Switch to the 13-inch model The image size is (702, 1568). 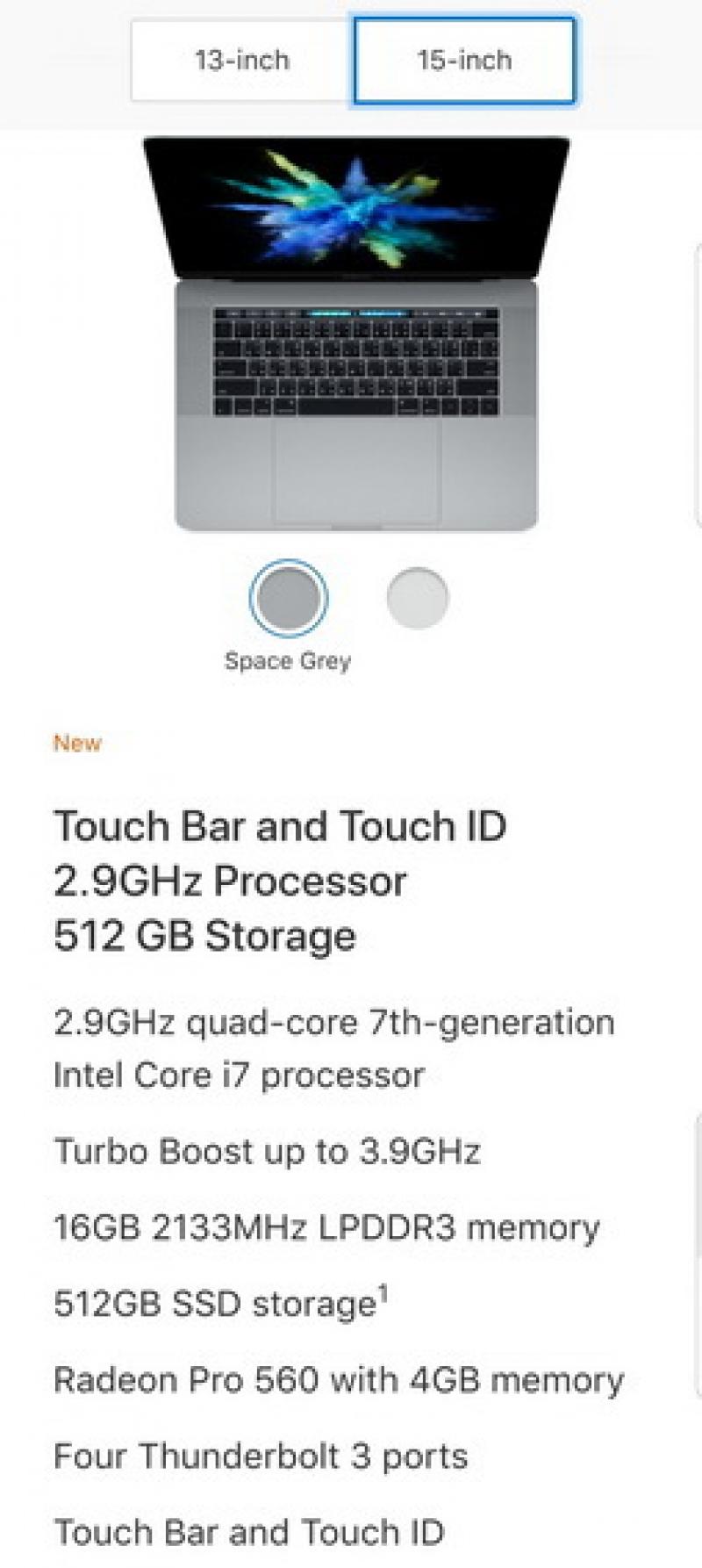coord(242,61)
